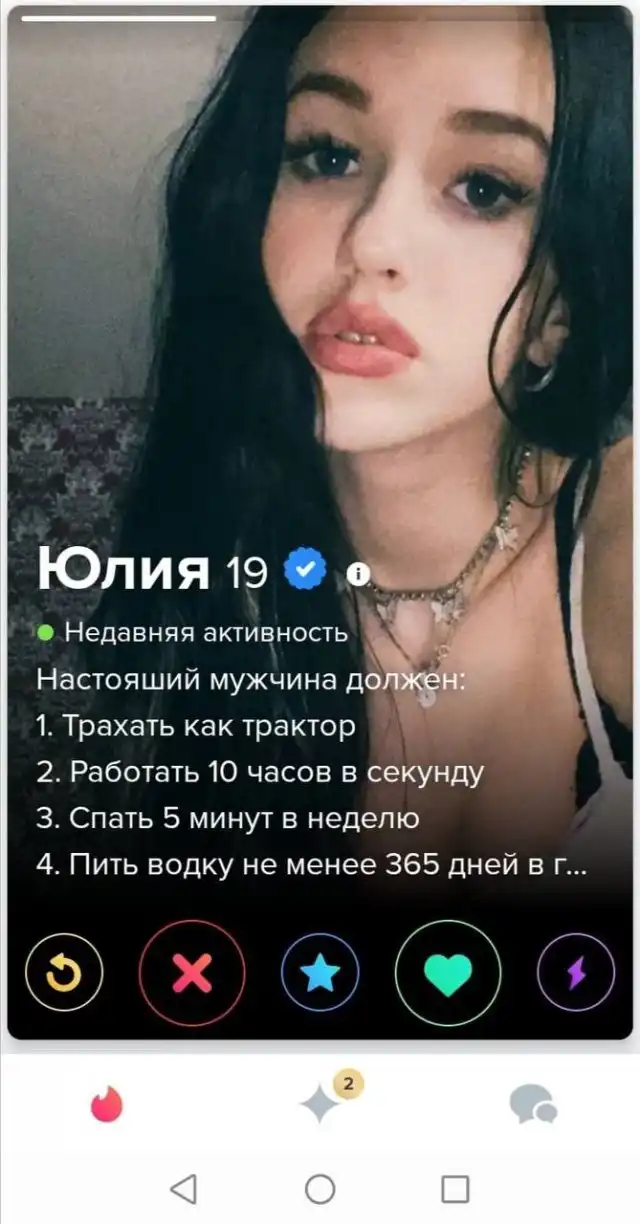
Task: Go back using system navigation
Action: coord(184,1188)
